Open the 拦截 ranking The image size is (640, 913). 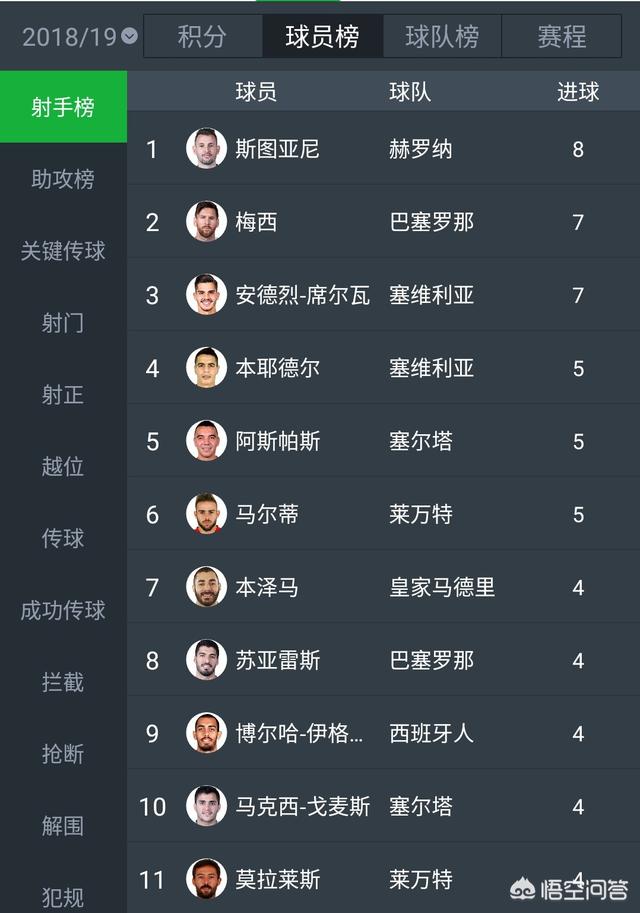pyautogui.click(x=63, y=683)
